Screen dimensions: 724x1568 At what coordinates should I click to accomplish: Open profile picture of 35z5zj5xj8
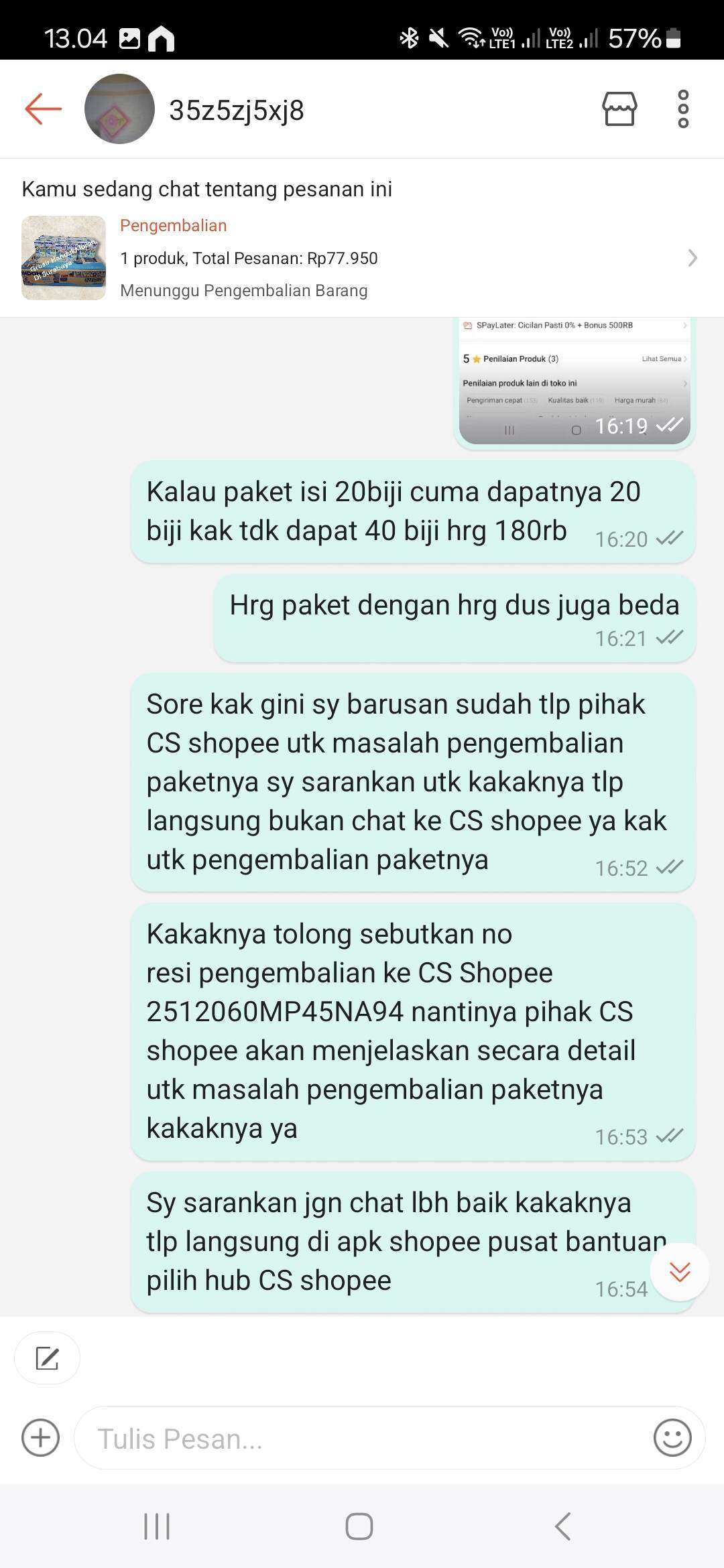coord(119,109)
